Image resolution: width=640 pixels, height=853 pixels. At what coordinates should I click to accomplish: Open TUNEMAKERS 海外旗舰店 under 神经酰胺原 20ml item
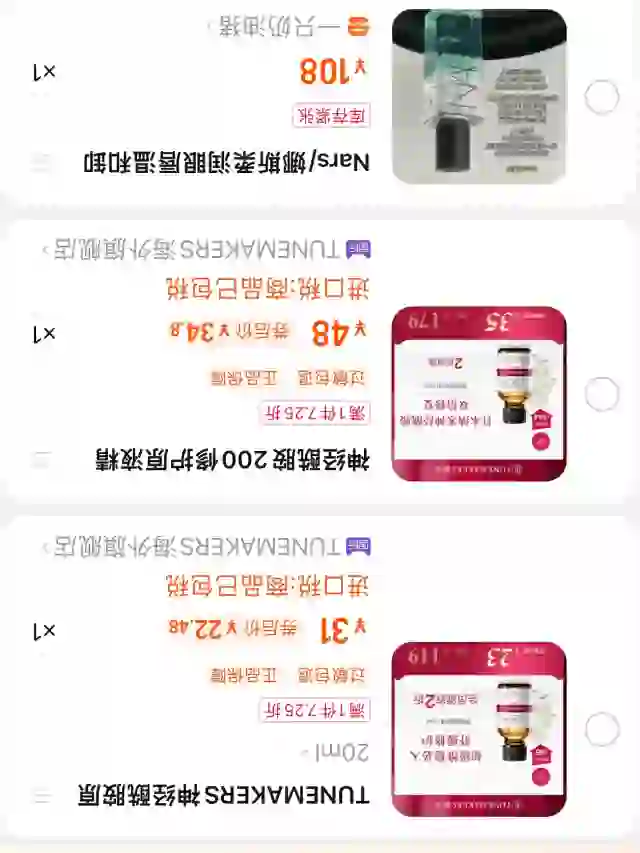pos(200,546)
